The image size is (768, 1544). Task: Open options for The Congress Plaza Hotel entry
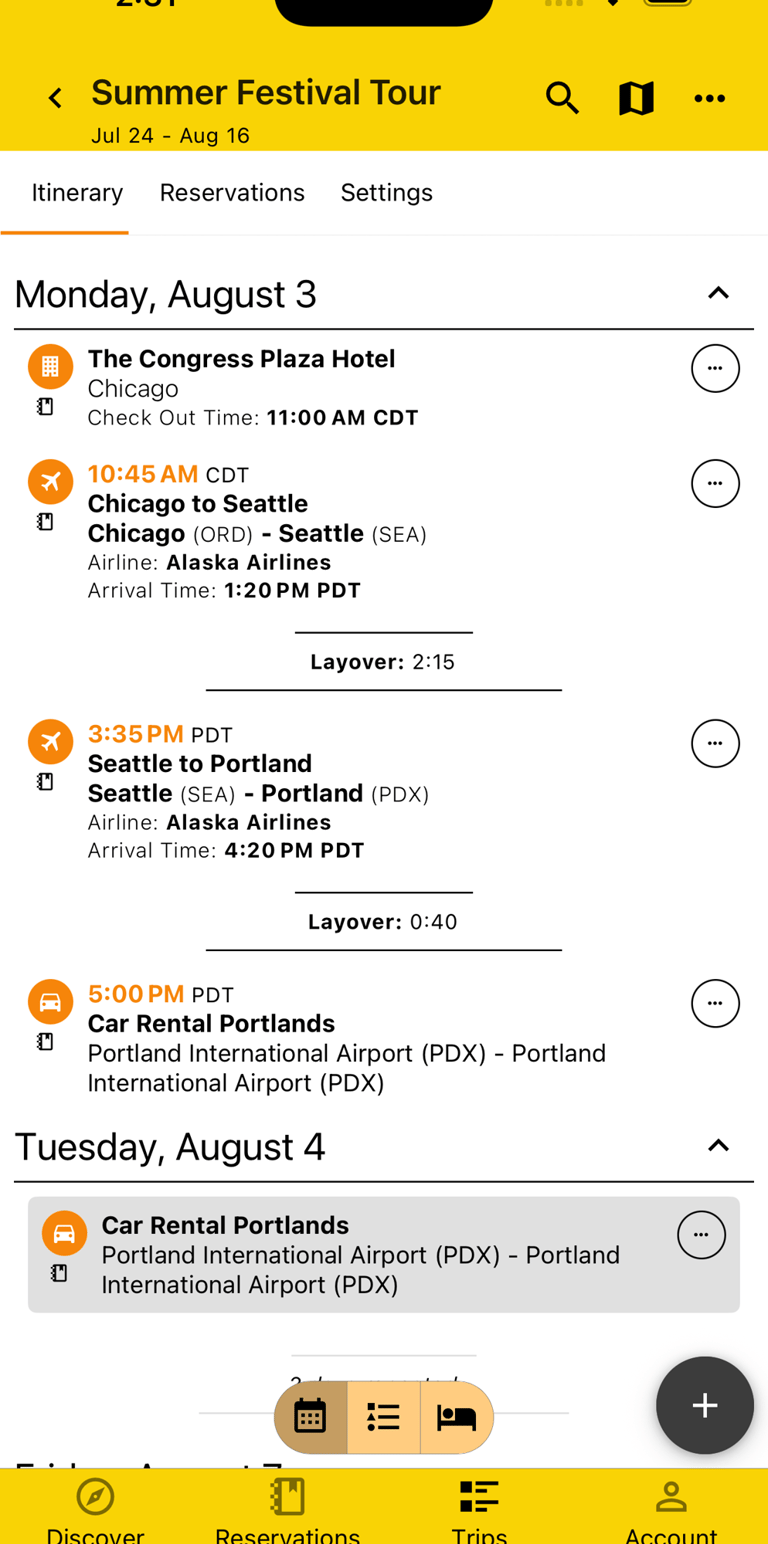[716, 368]
